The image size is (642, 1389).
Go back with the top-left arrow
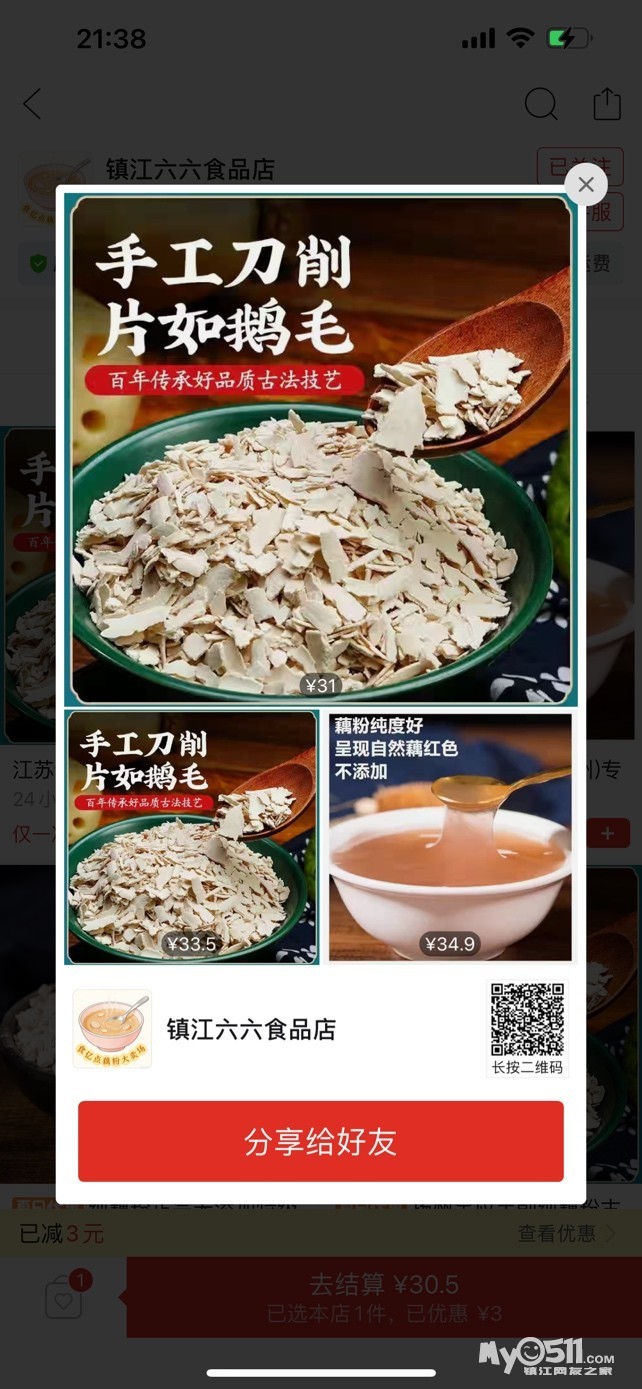[33, 104]
